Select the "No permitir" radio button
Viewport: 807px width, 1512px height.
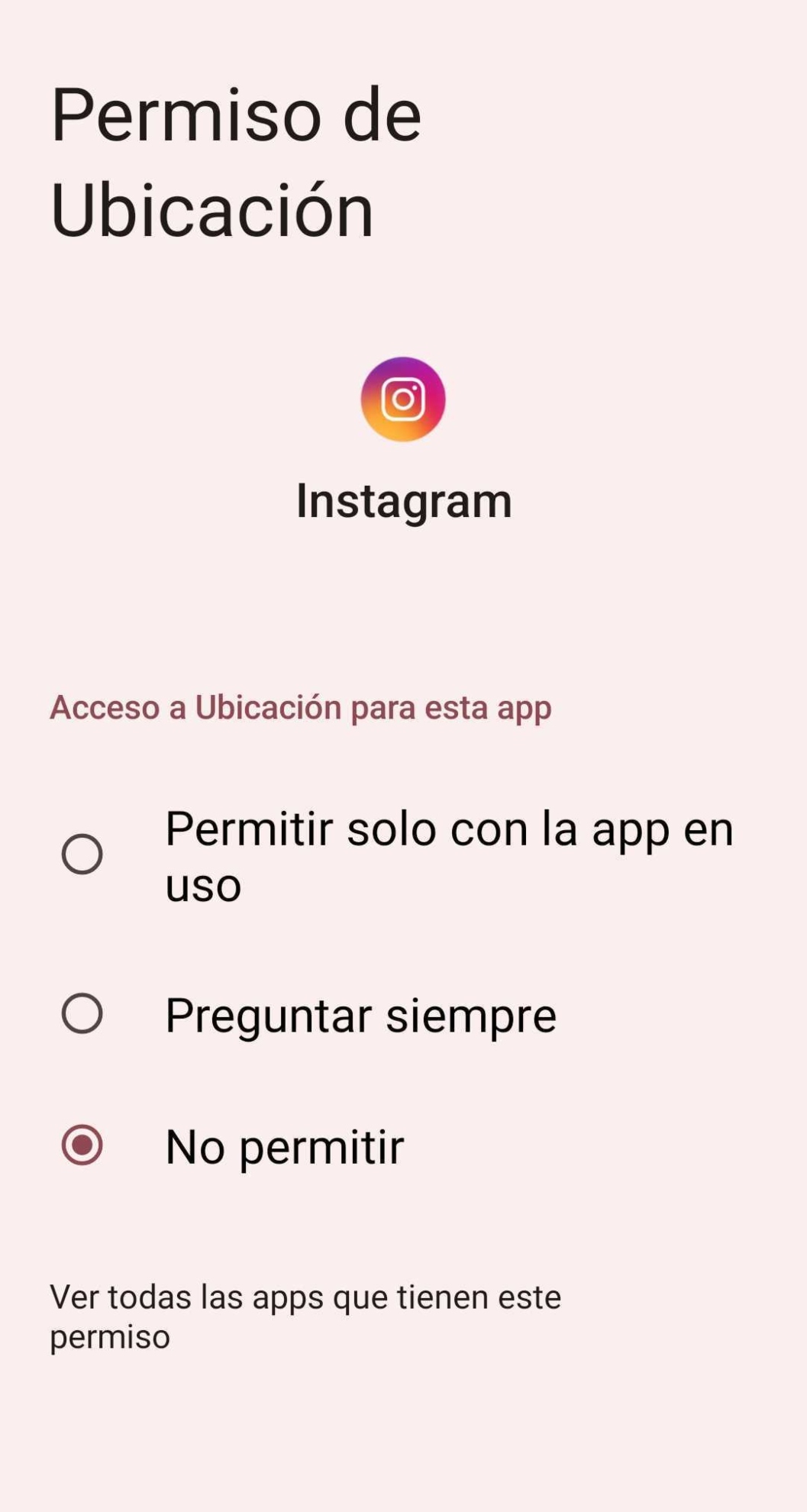pos(82,1145)
